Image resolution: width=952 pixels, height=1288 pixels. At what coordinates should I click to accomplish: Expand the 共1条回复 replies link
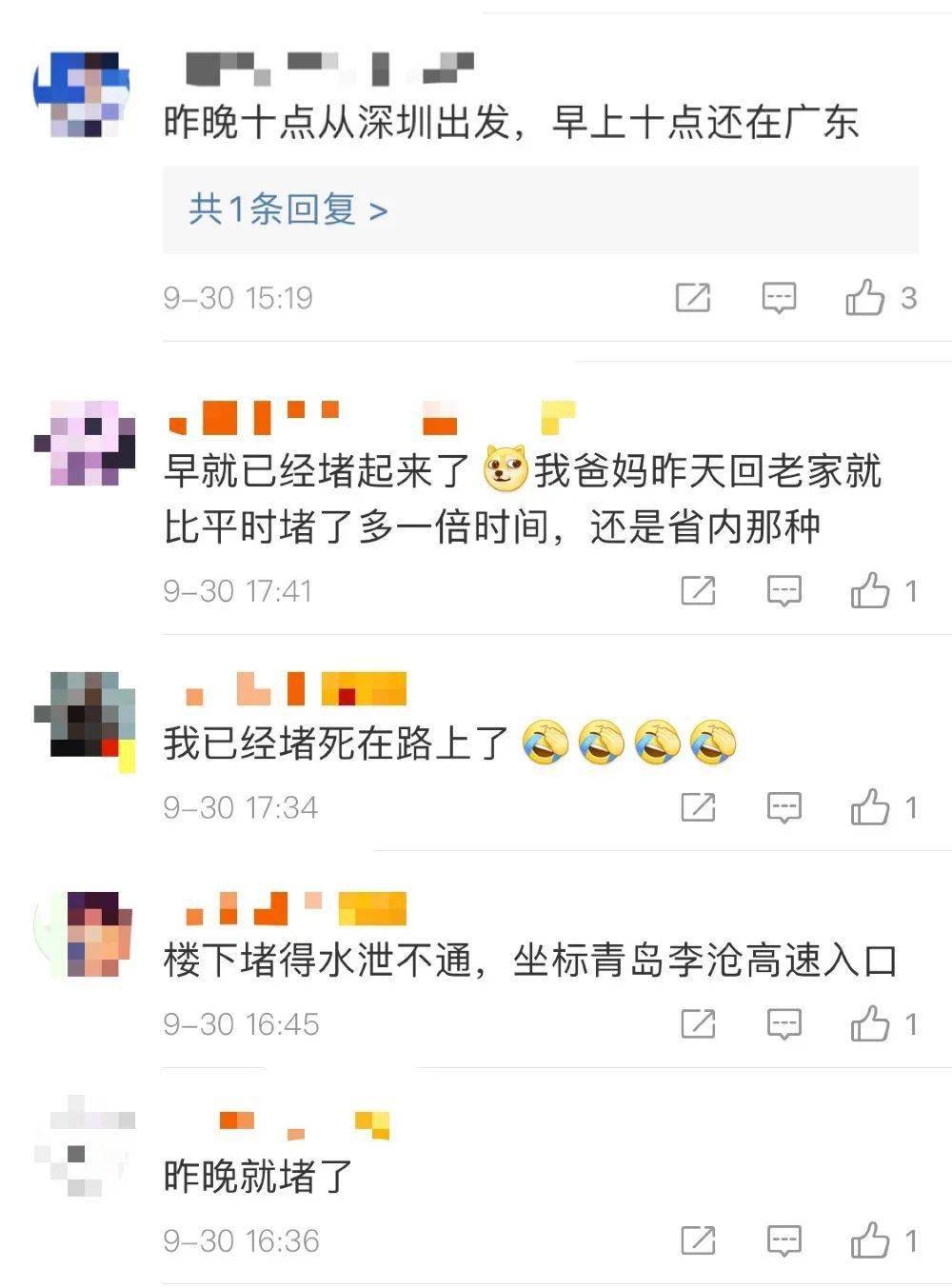tap(288, 209)
